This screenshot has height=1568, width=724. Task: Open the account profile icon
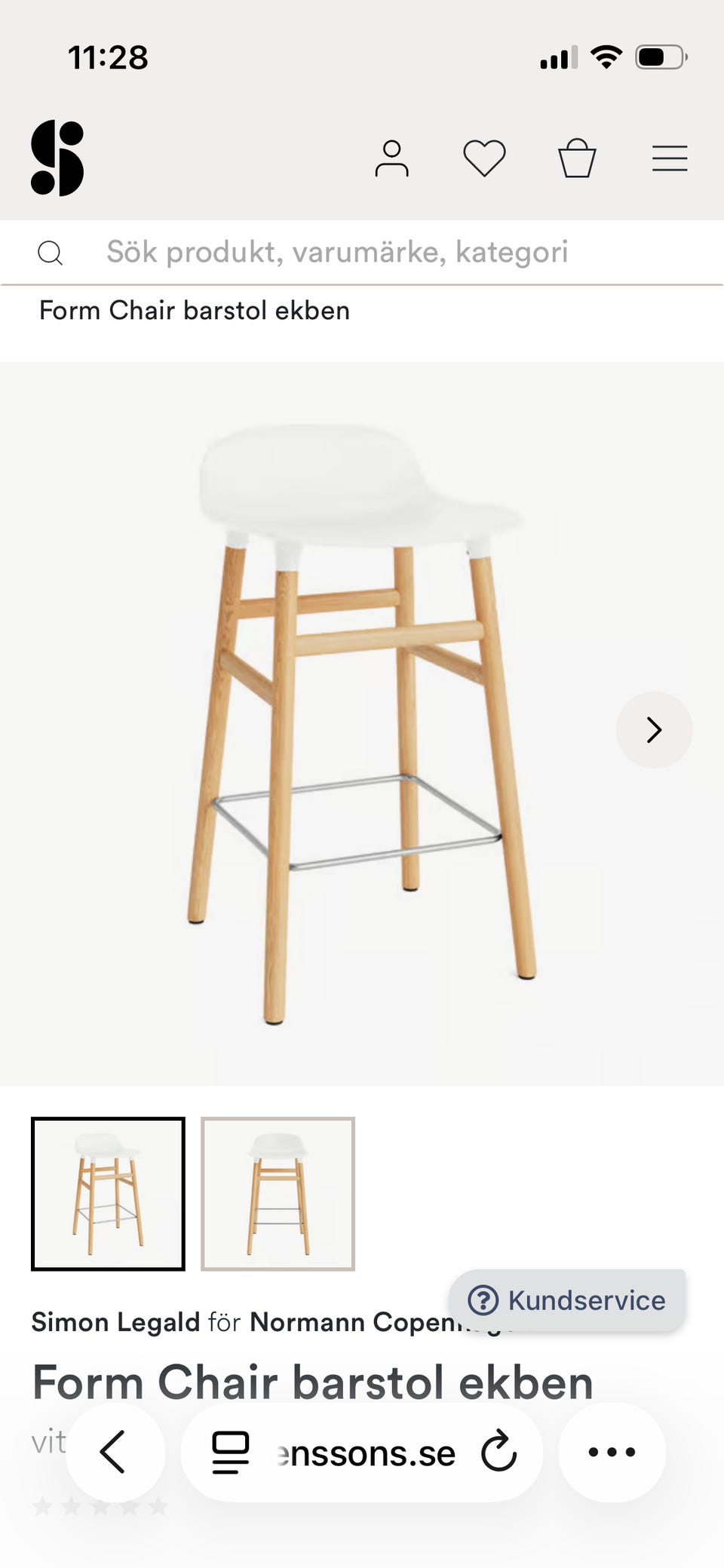pos(391,158)
